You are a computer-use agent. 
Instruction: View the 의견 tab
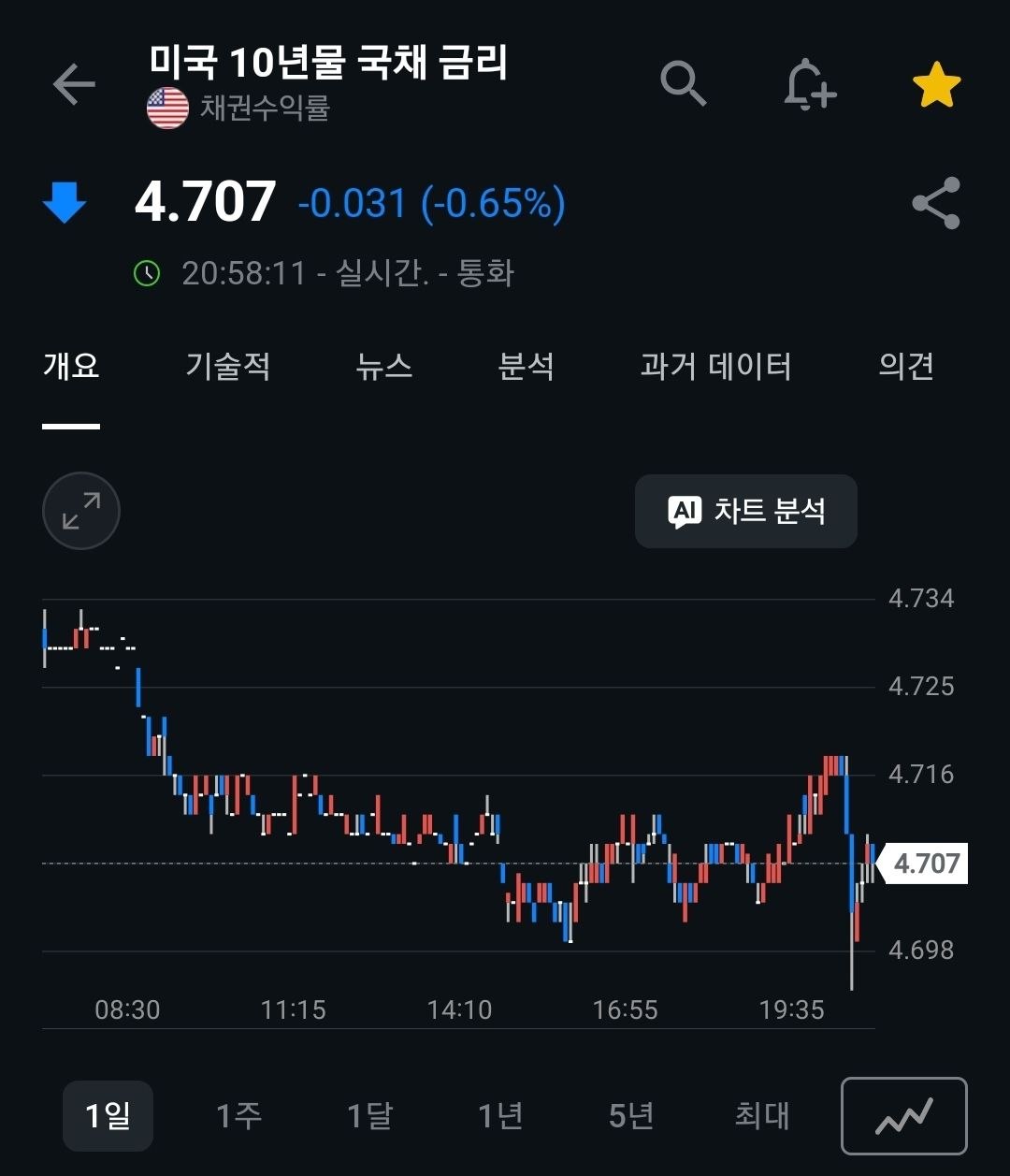click(906, 366)
